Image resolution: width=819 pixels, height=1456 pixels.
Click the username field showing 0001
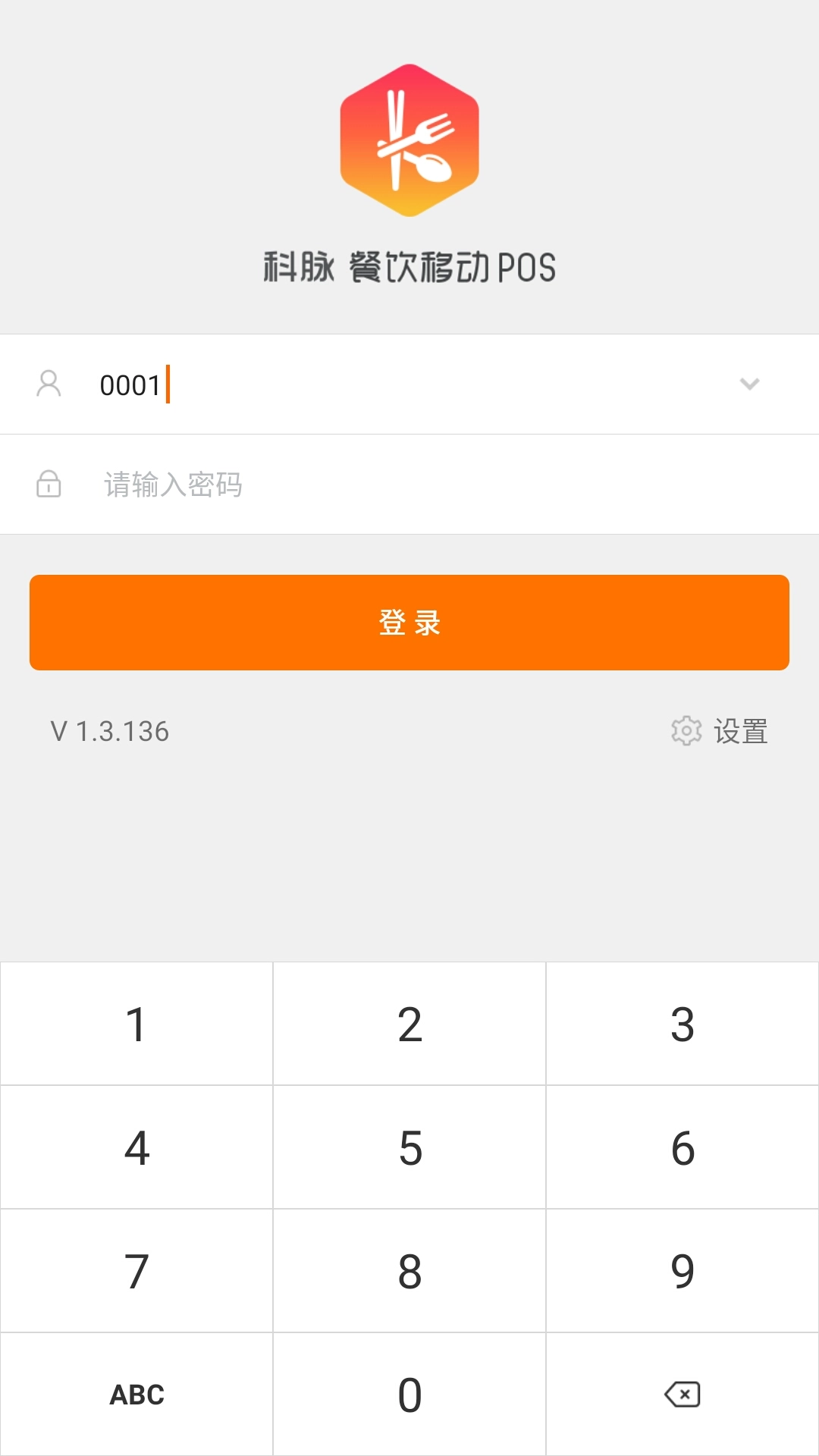pyautogui.click(x=303, y=384)
